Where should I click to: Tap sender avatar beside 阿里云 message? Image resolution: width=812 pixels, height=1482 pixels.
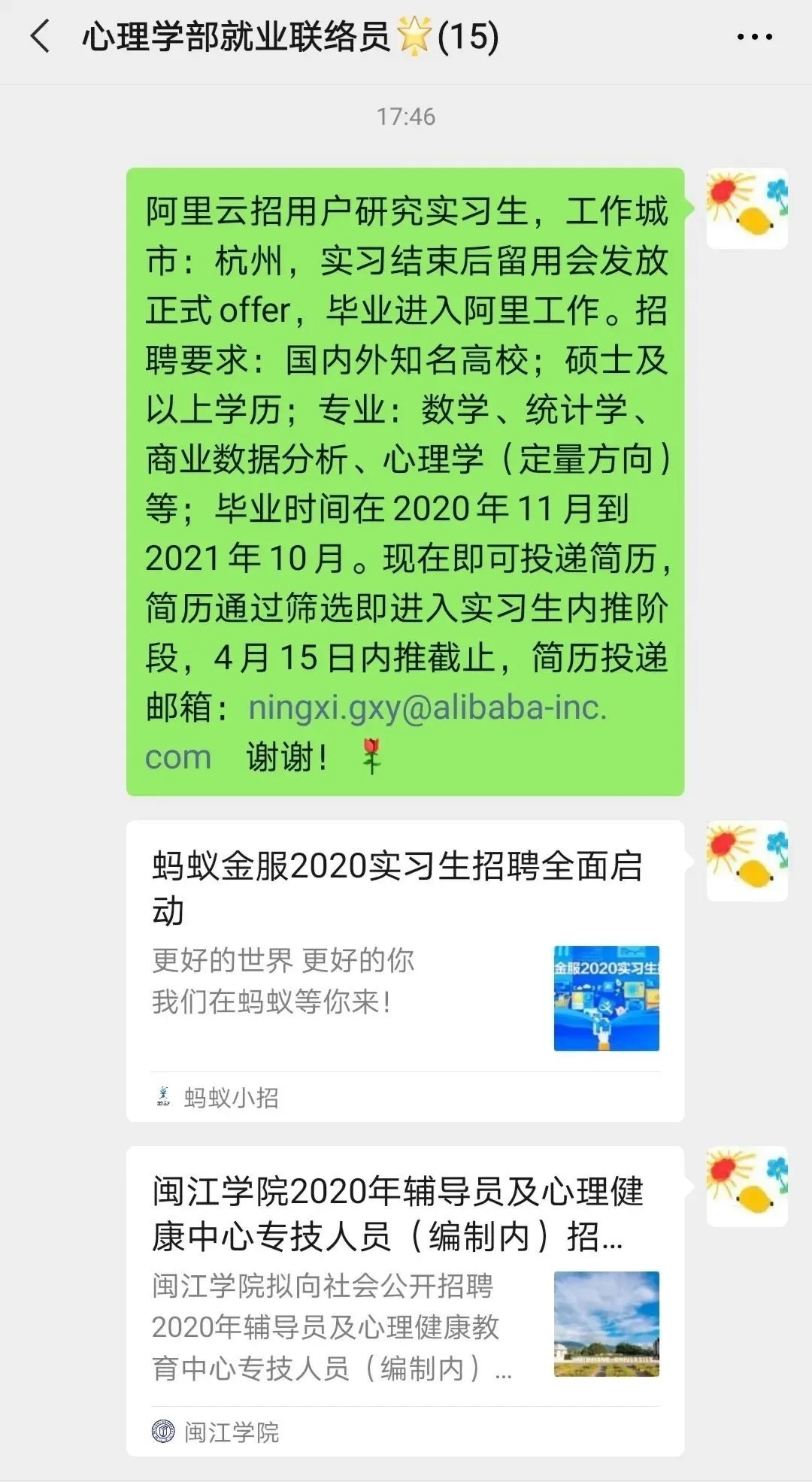[747, 208]
